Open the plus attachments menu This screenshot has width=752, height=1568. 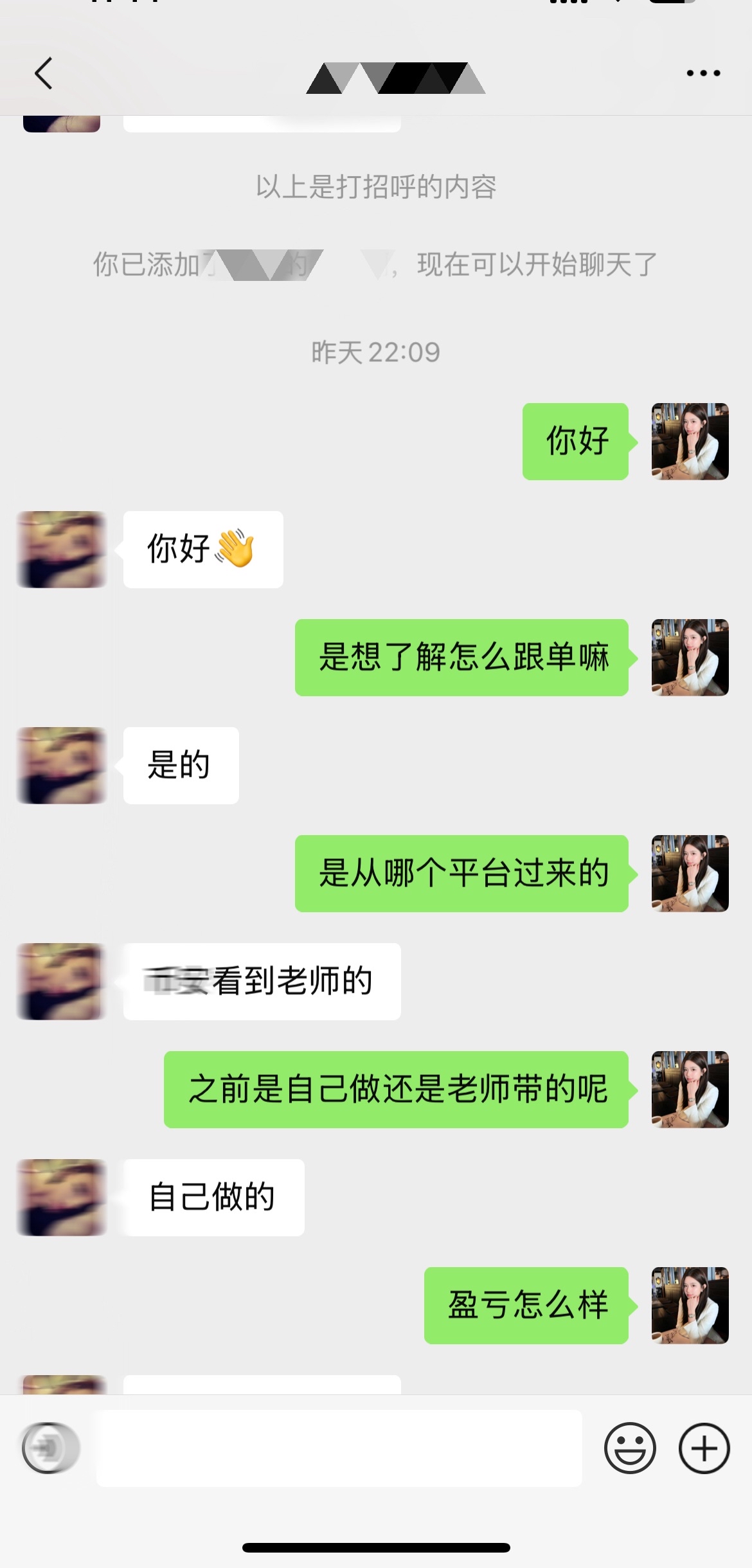(x=704, y=1448)
